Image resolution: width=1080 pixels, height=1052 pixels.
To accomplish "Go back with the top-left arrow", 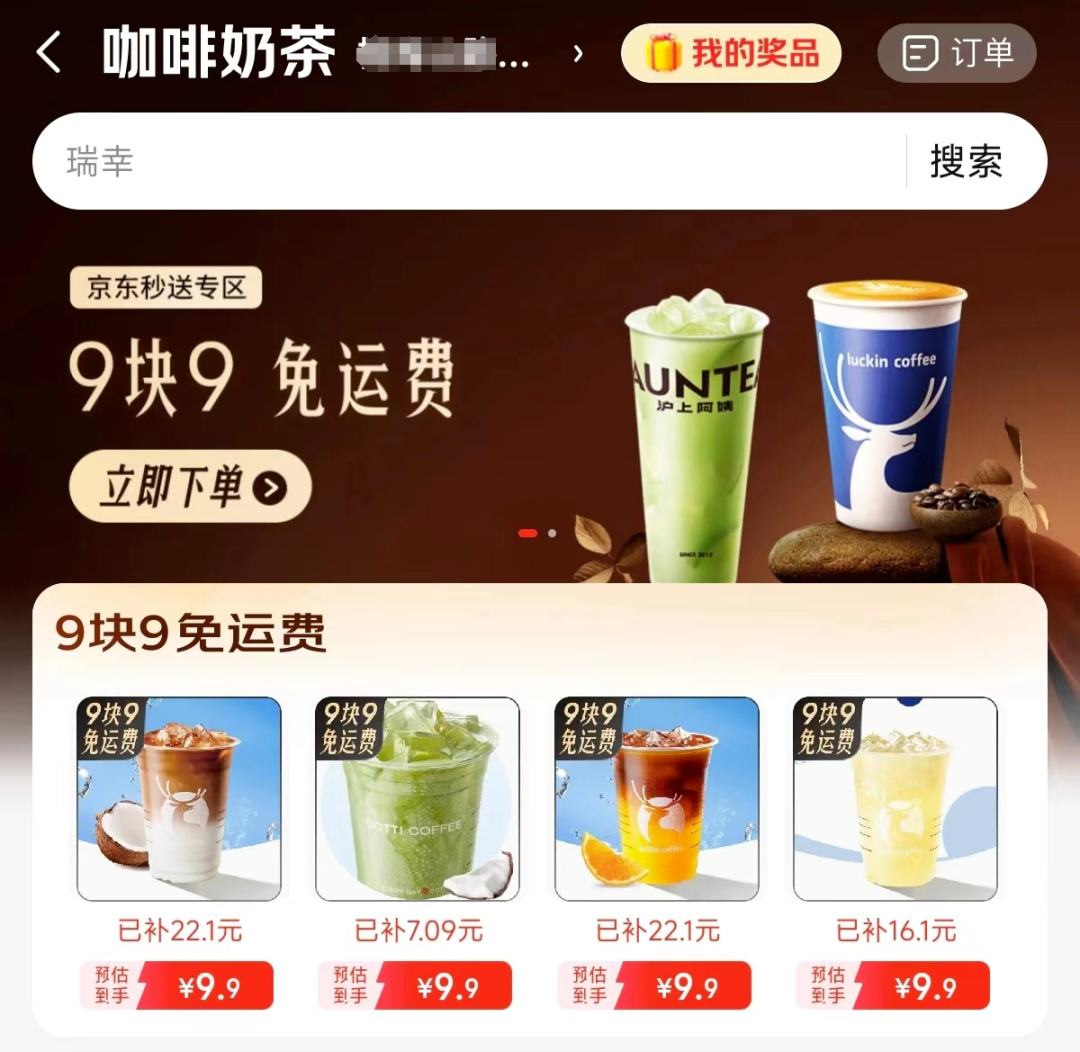I will point(48,53).
